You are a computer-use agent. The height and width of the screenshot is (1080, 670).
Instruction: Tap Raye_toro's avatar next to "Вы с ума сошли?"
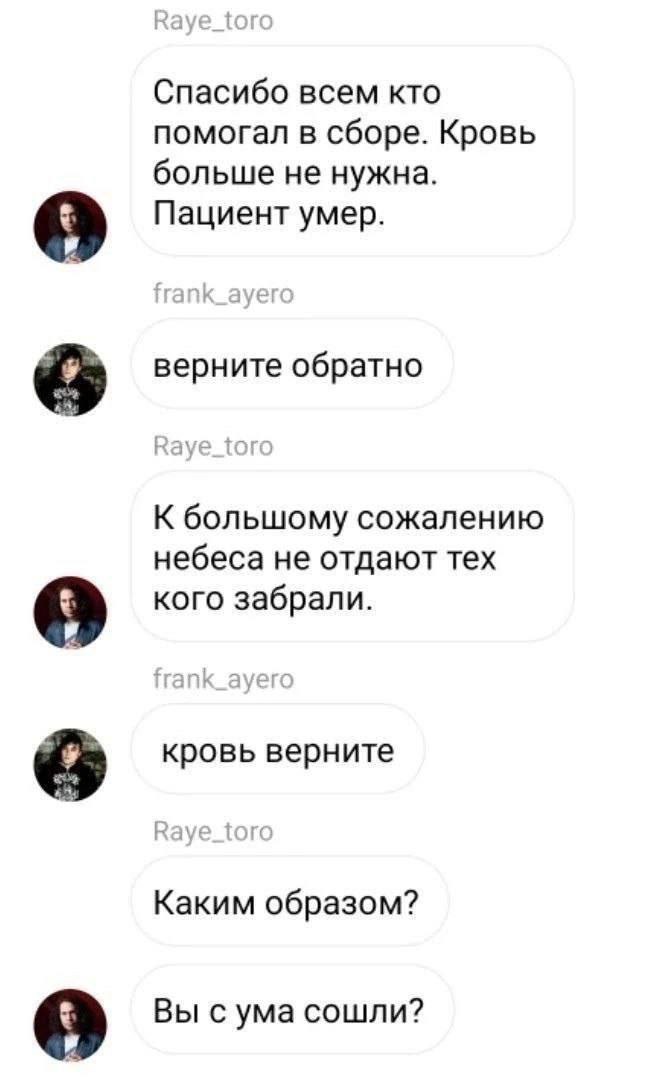71,1024
